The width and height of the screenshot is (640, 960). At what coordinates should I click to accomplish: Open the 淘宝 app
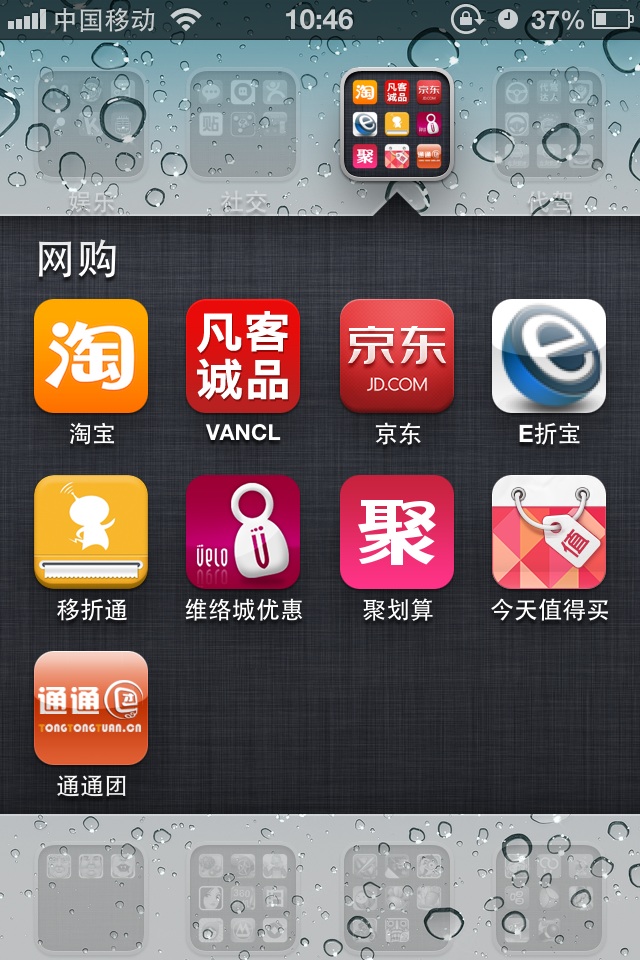click(91, 356)
